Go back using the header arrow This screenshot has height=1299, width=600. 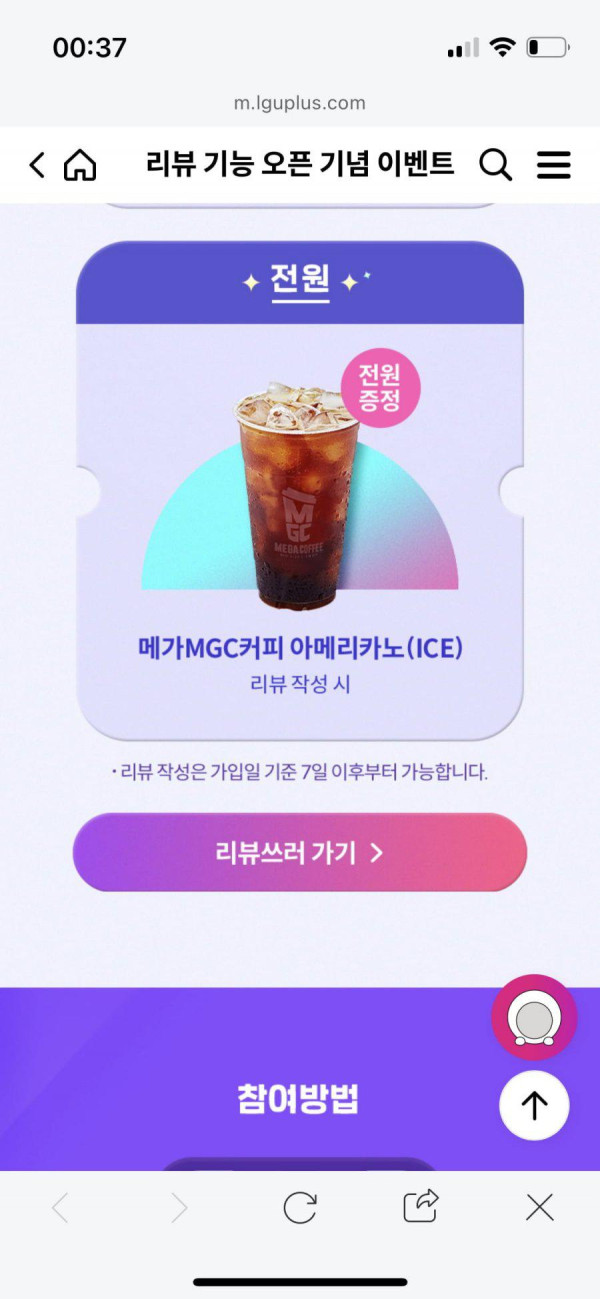pyautogui.click(x=37, y=165)
